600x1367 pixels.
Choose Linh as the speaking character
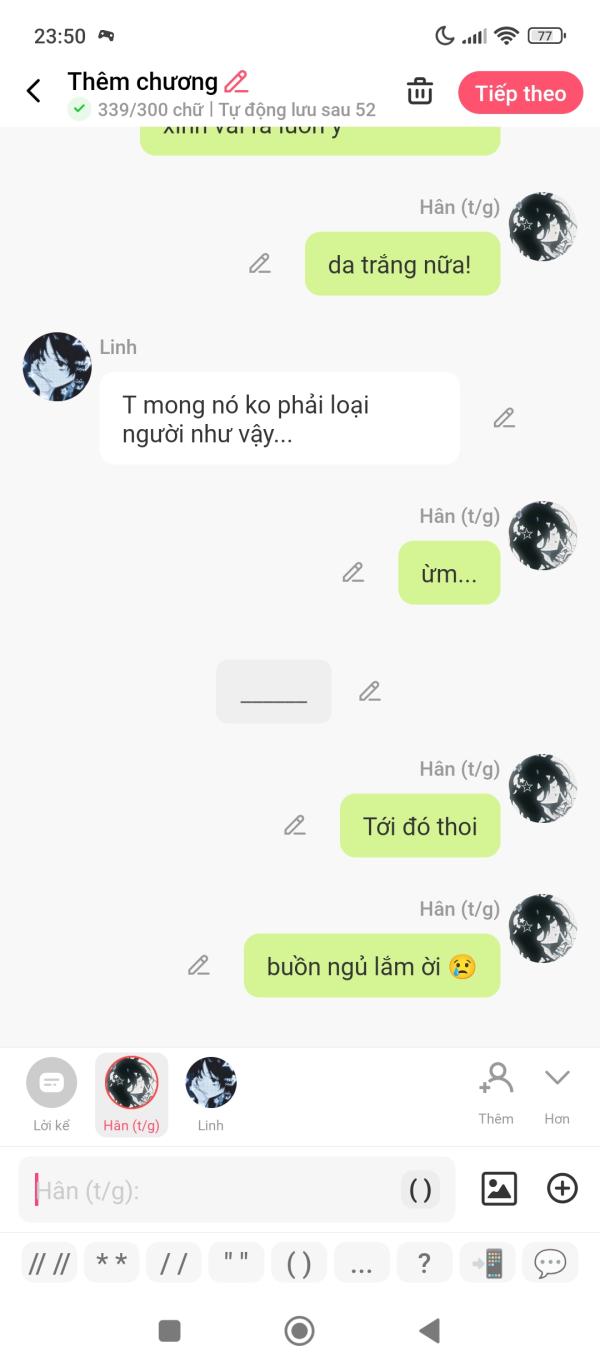click(x=211, y=1094)
